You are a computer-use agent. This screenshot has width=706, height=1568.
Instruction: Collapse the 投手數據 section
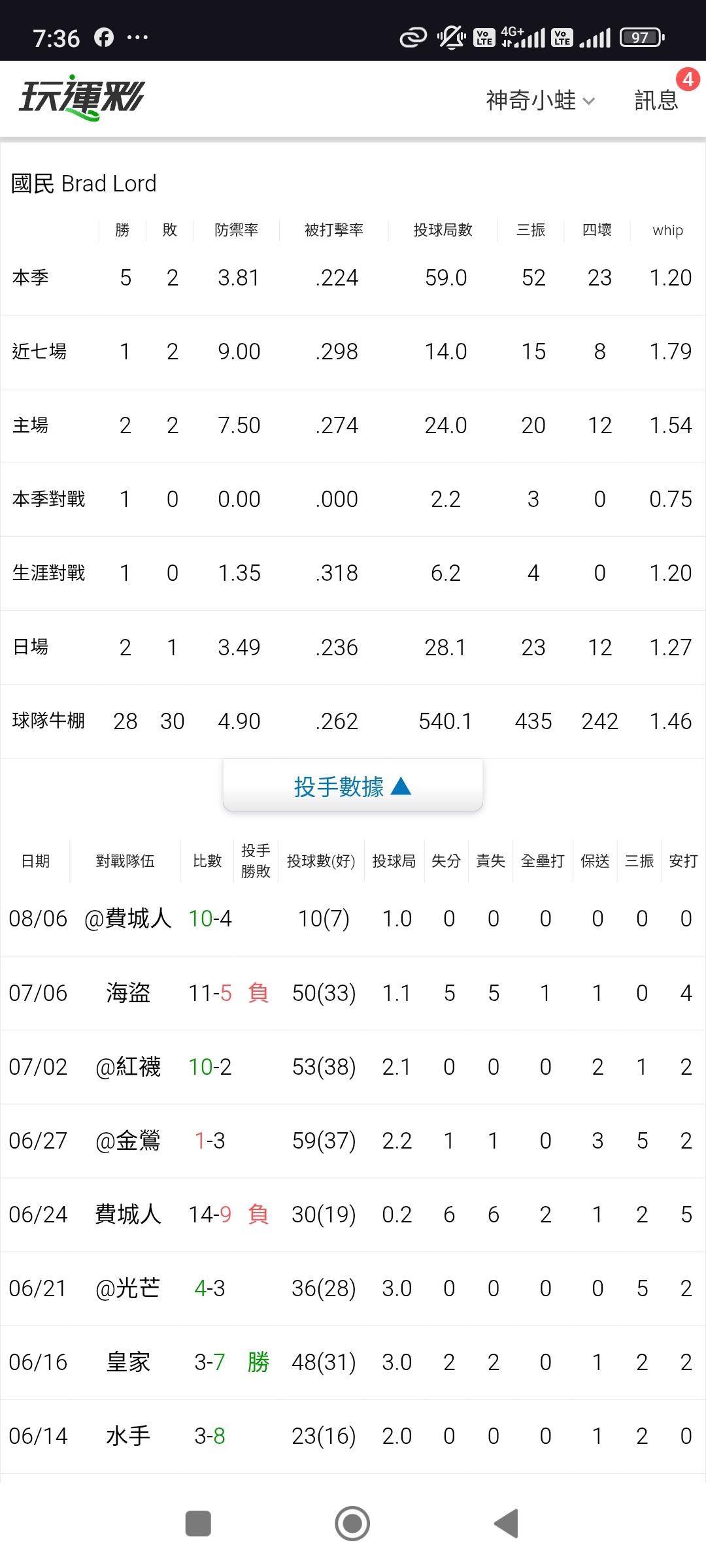353,786
